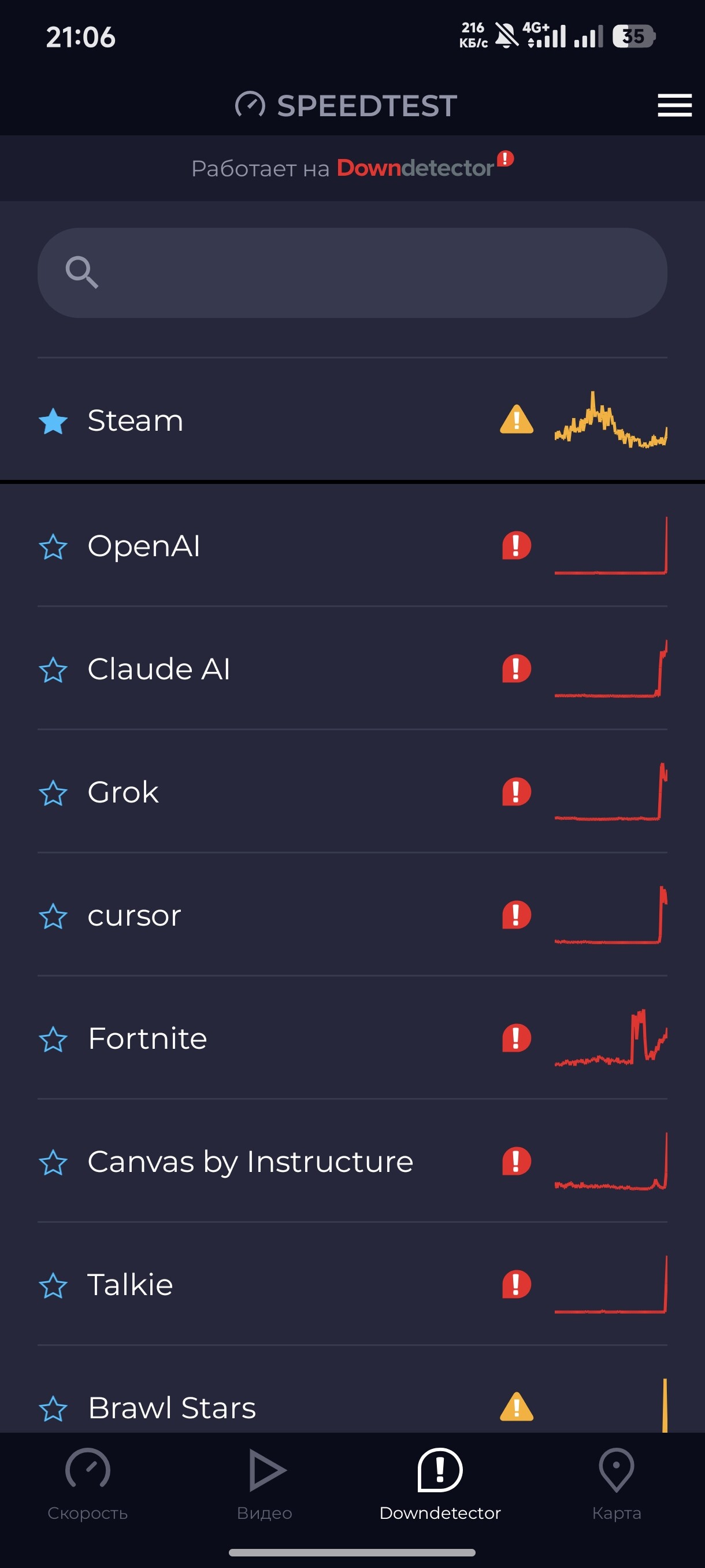Unfavorite Steam with its star
The height and width of the screenshot is (1568, 705).
point(53,420)
